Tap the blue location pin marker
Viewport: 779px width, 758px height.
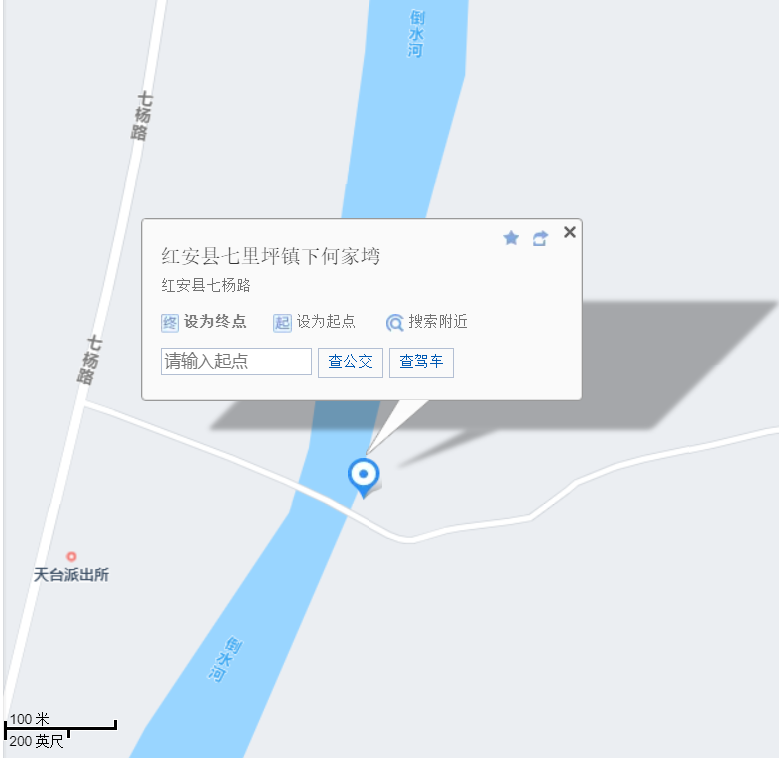[364, 475]
